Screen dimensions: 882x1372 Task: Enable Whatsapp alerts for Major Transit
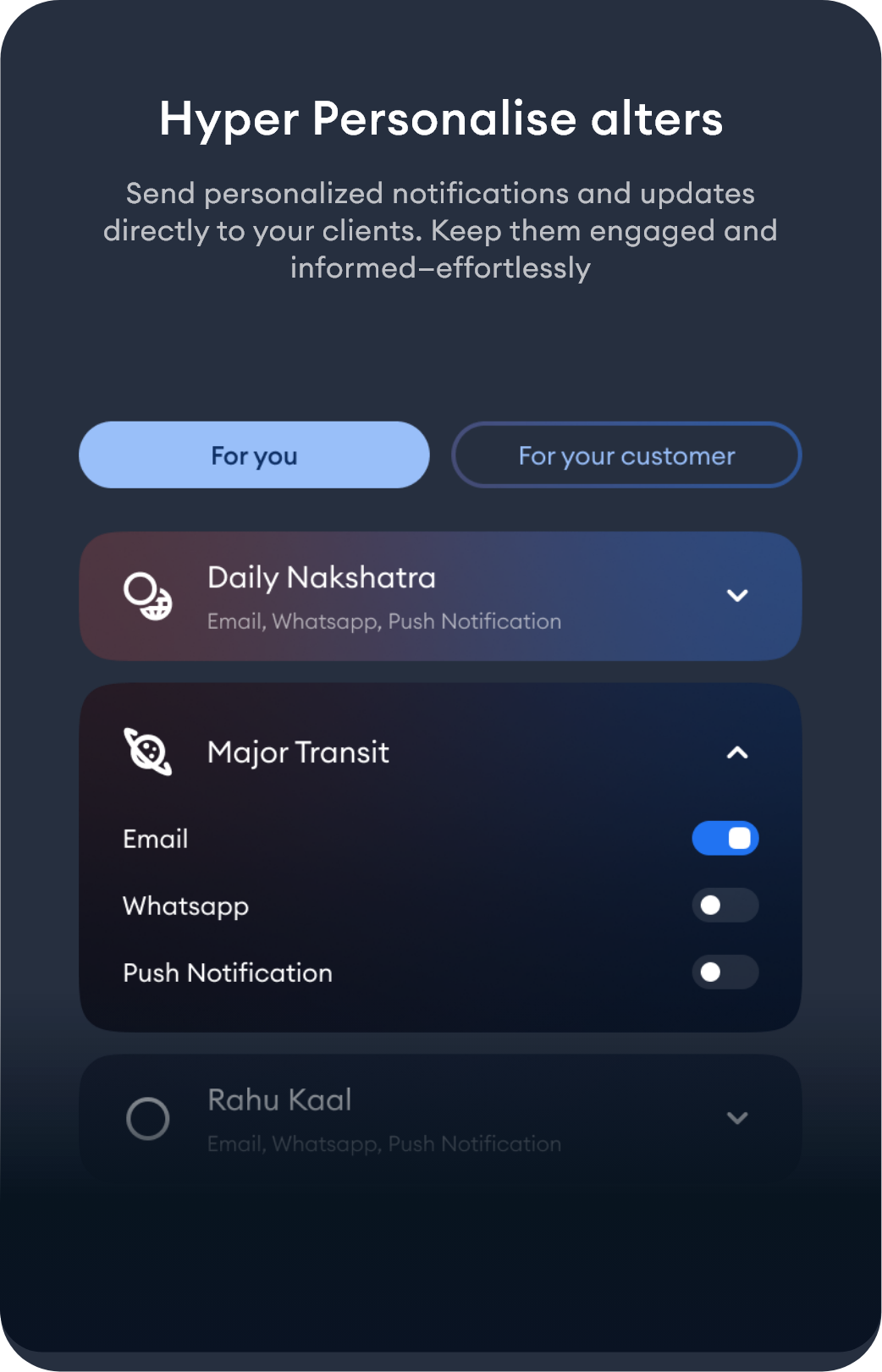(x=725, y=906)
